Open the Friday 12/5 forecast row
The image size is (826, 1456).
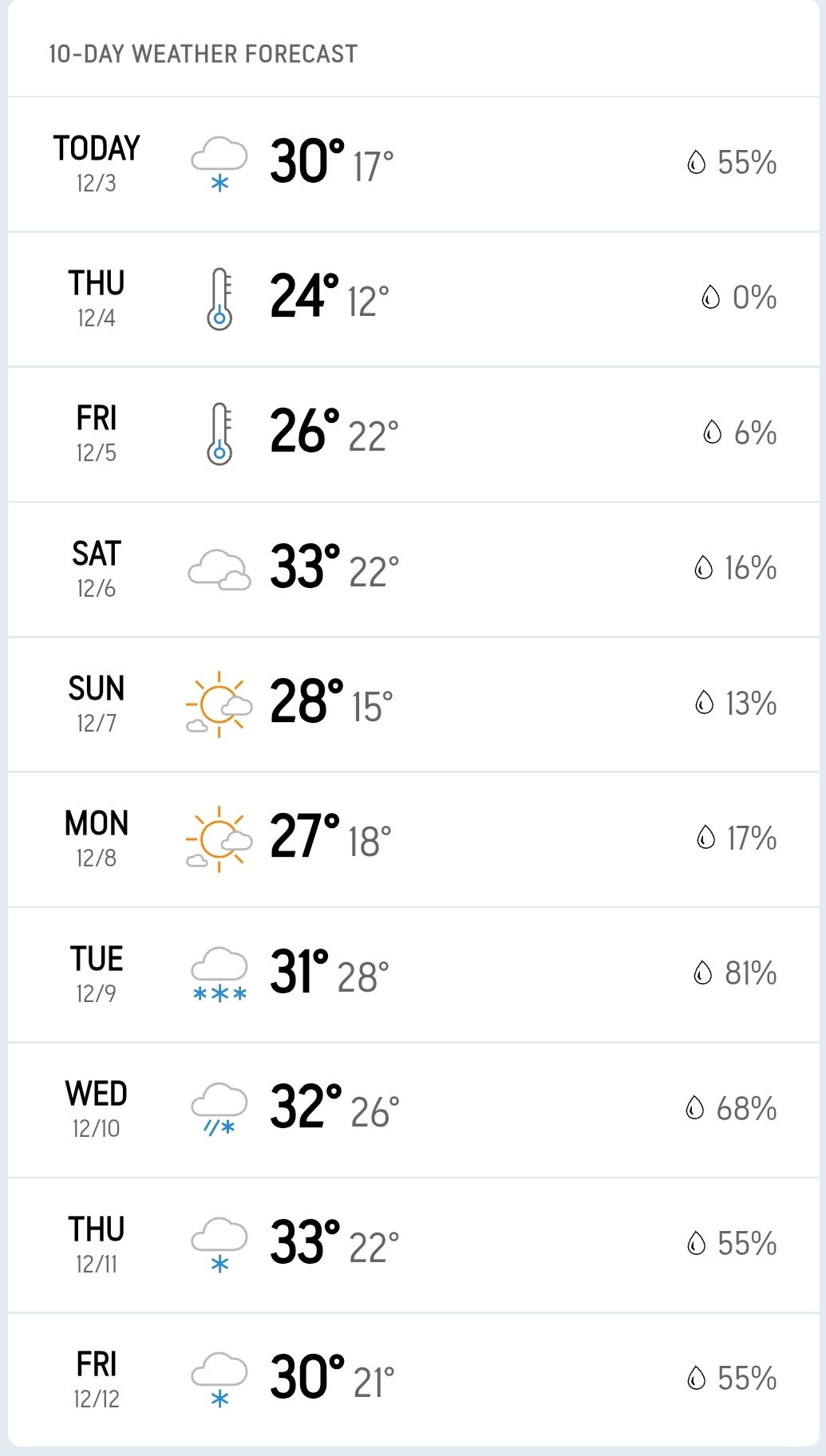tap(413, 434)
